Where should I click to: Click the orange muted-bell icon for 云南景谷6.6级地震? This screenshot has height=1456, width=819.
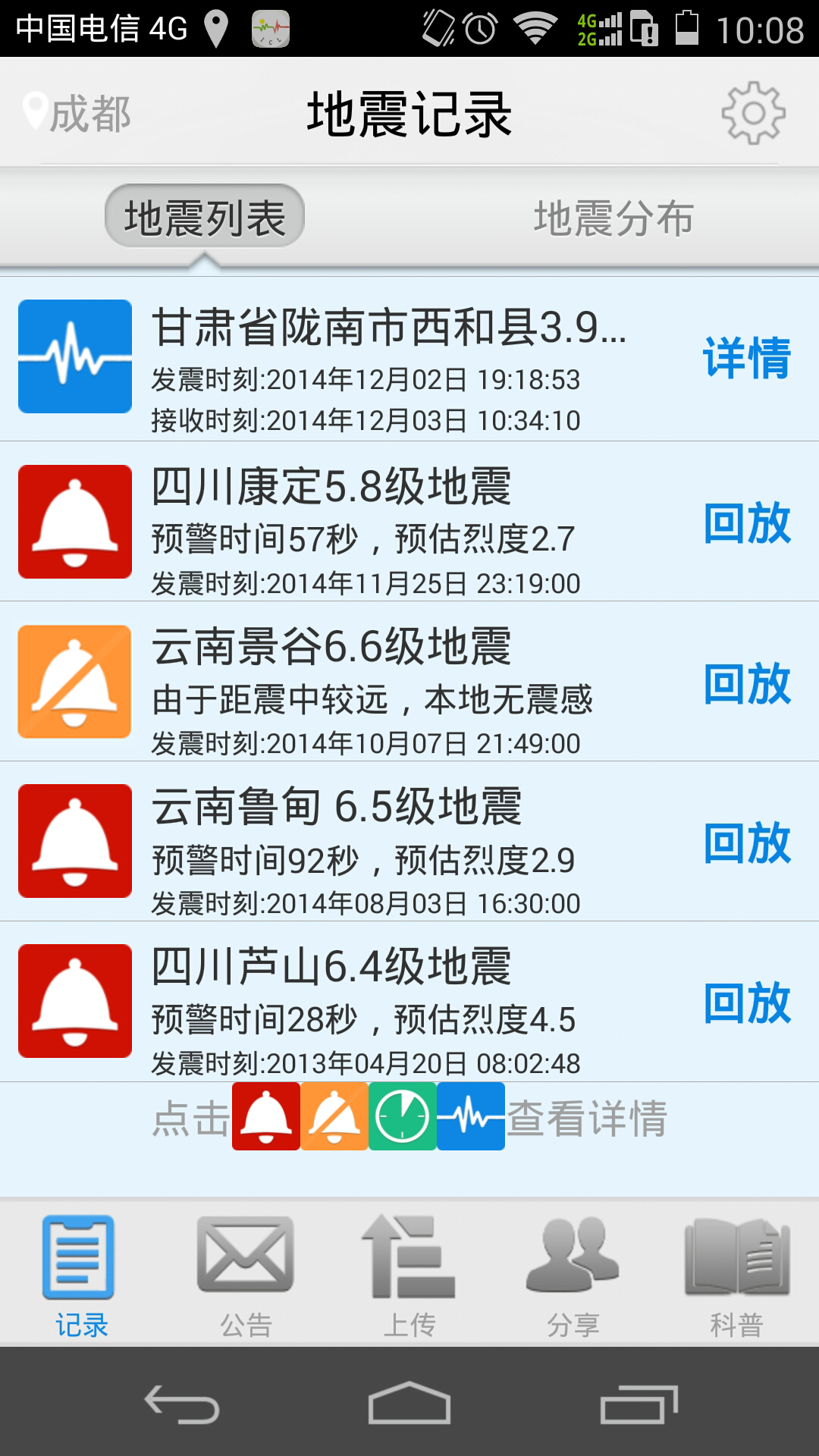coord(74,680)
